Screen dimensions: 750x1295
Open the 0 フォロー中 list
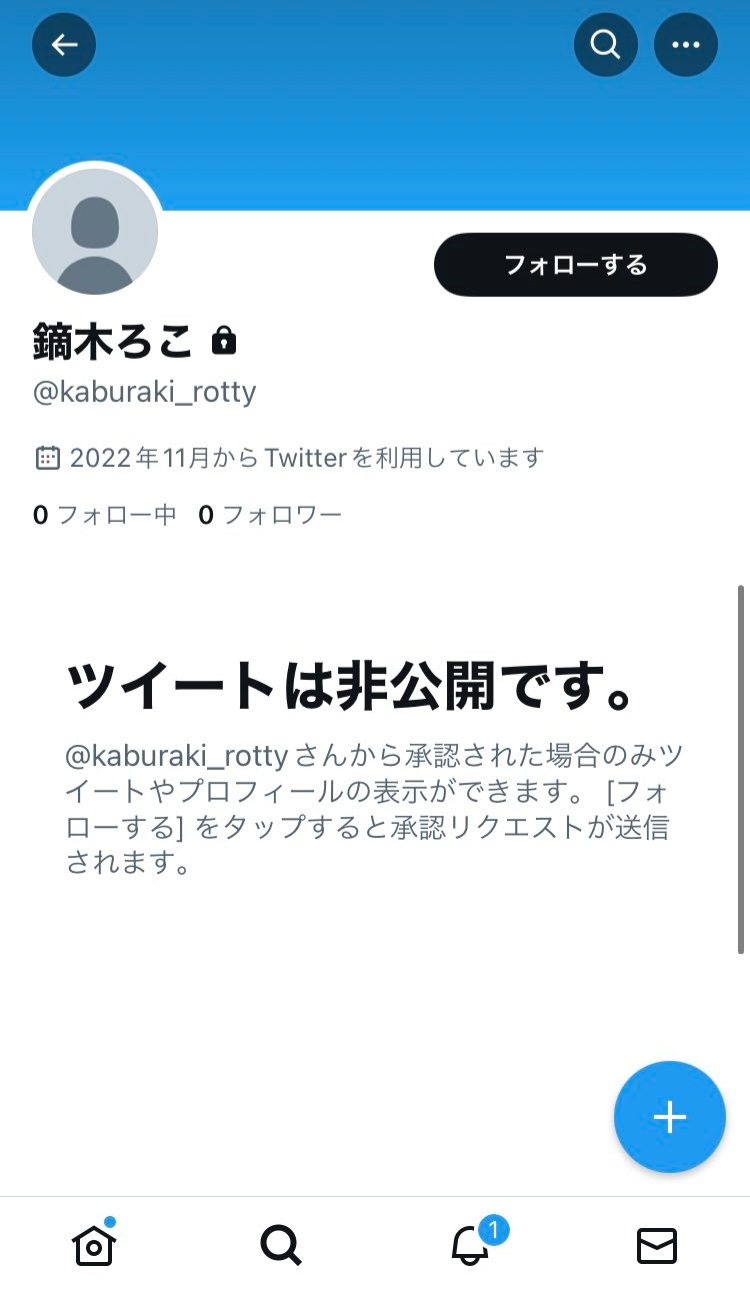pos(105,515)
